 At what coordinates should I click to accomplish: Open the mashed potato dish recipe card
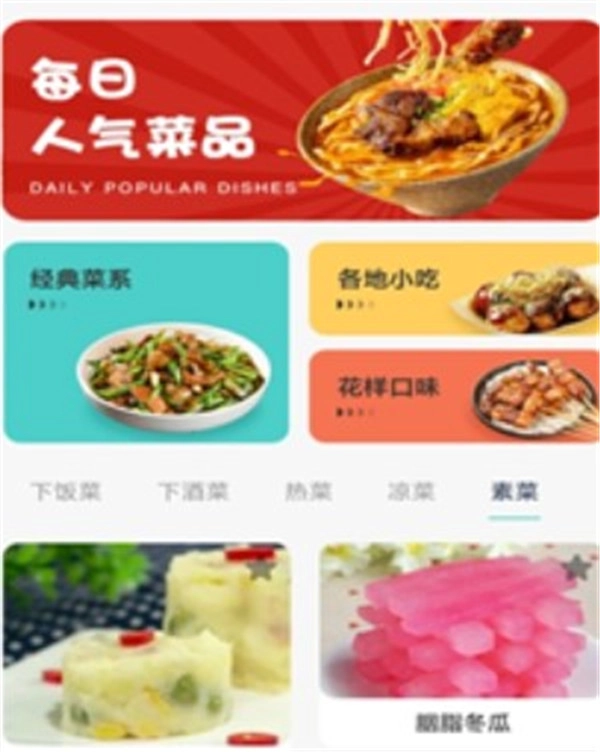pos(146,650)
